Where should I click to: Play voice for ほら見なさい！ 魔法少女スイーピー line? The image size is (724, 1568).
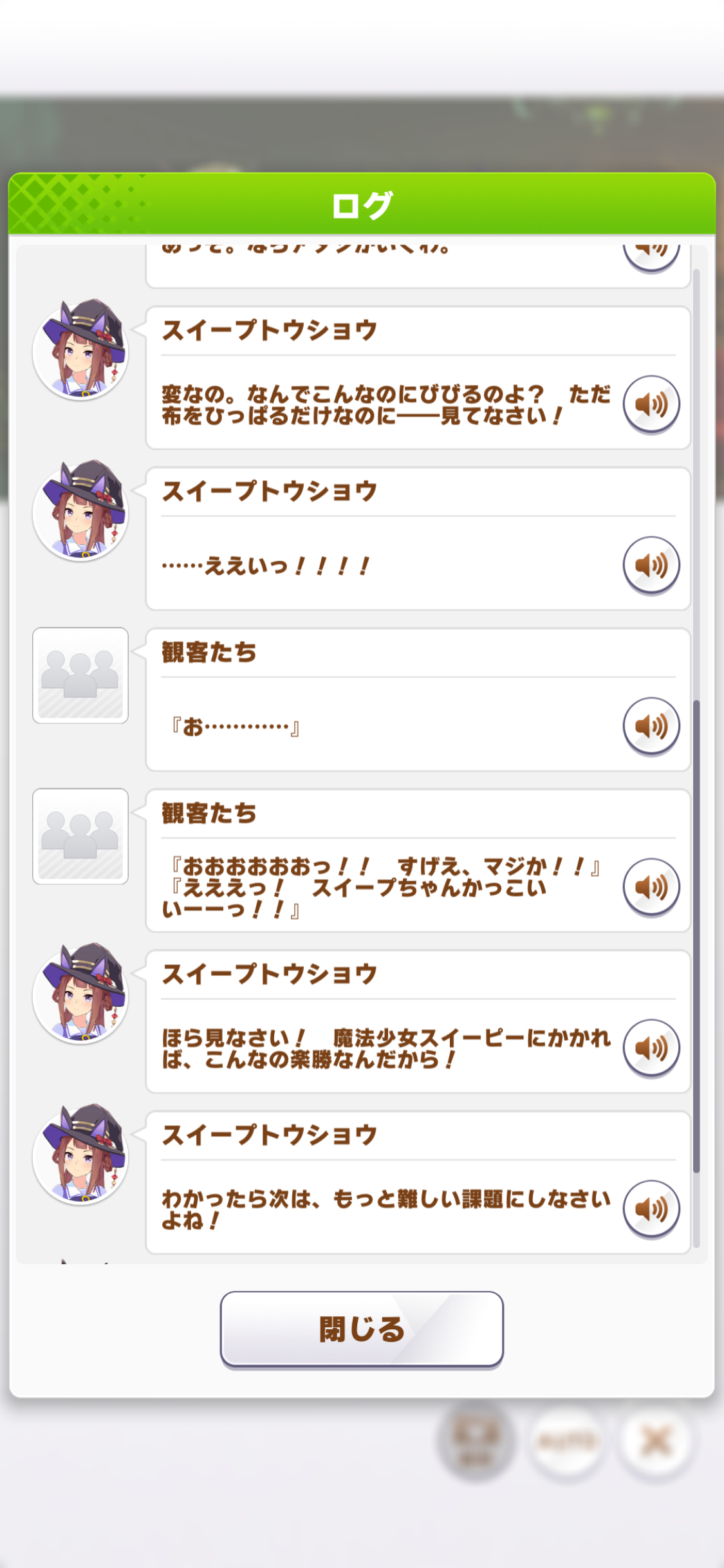coord(651,1048)
